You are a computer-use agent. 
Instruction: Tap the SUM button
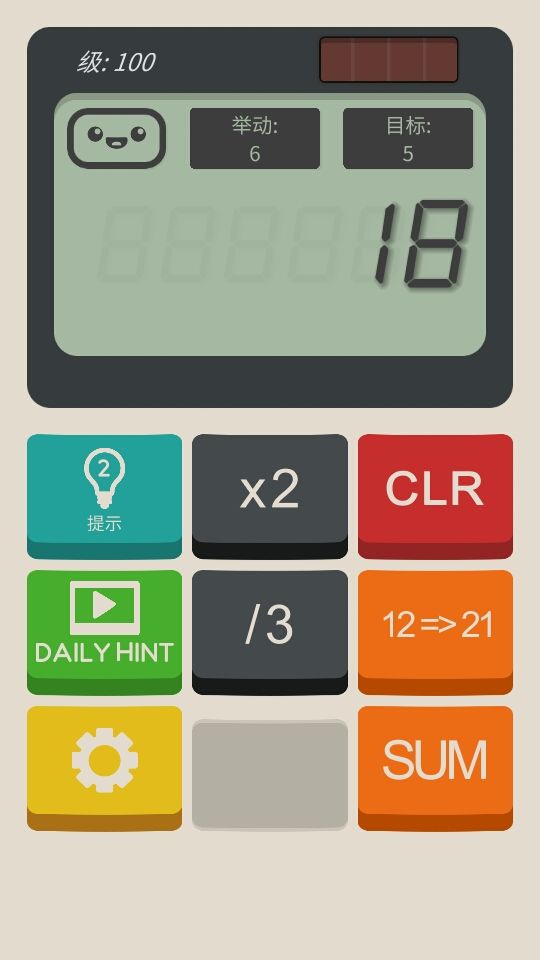point(435,768)
